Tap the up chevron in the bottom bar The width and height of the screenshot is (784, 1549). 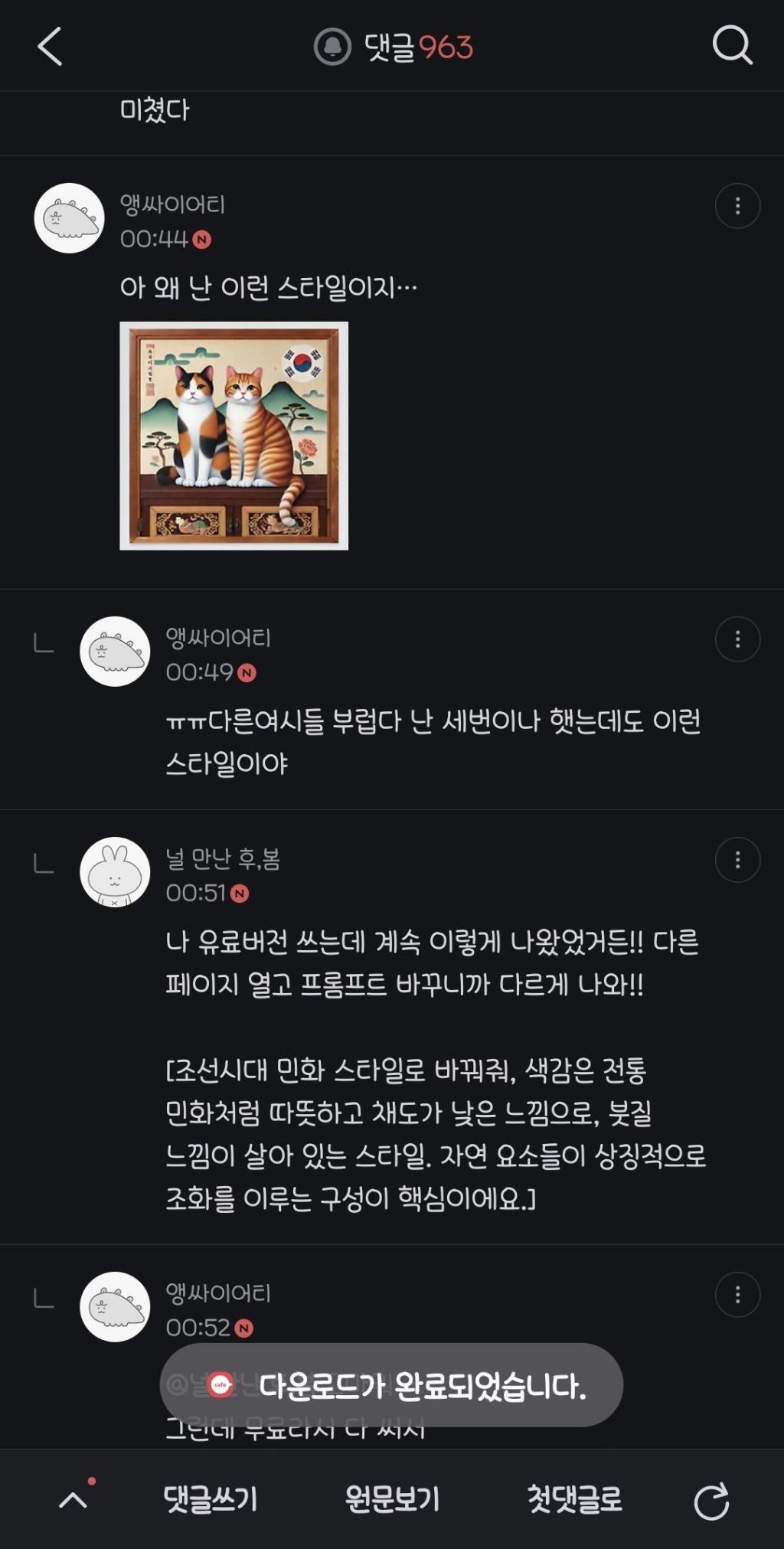pos(74,1498)
